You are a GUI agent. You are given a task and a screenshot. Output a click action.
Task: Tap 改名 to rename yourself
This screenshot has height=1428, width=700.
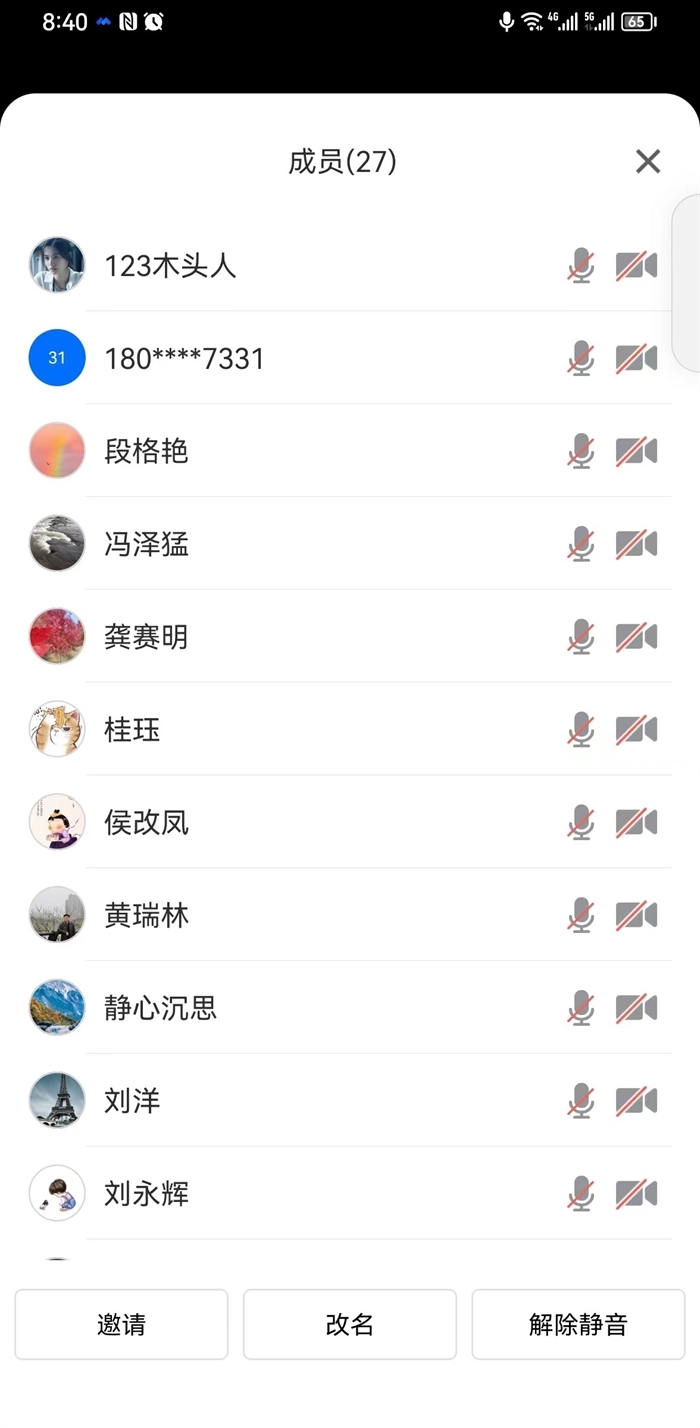[x=350, y=1325]
